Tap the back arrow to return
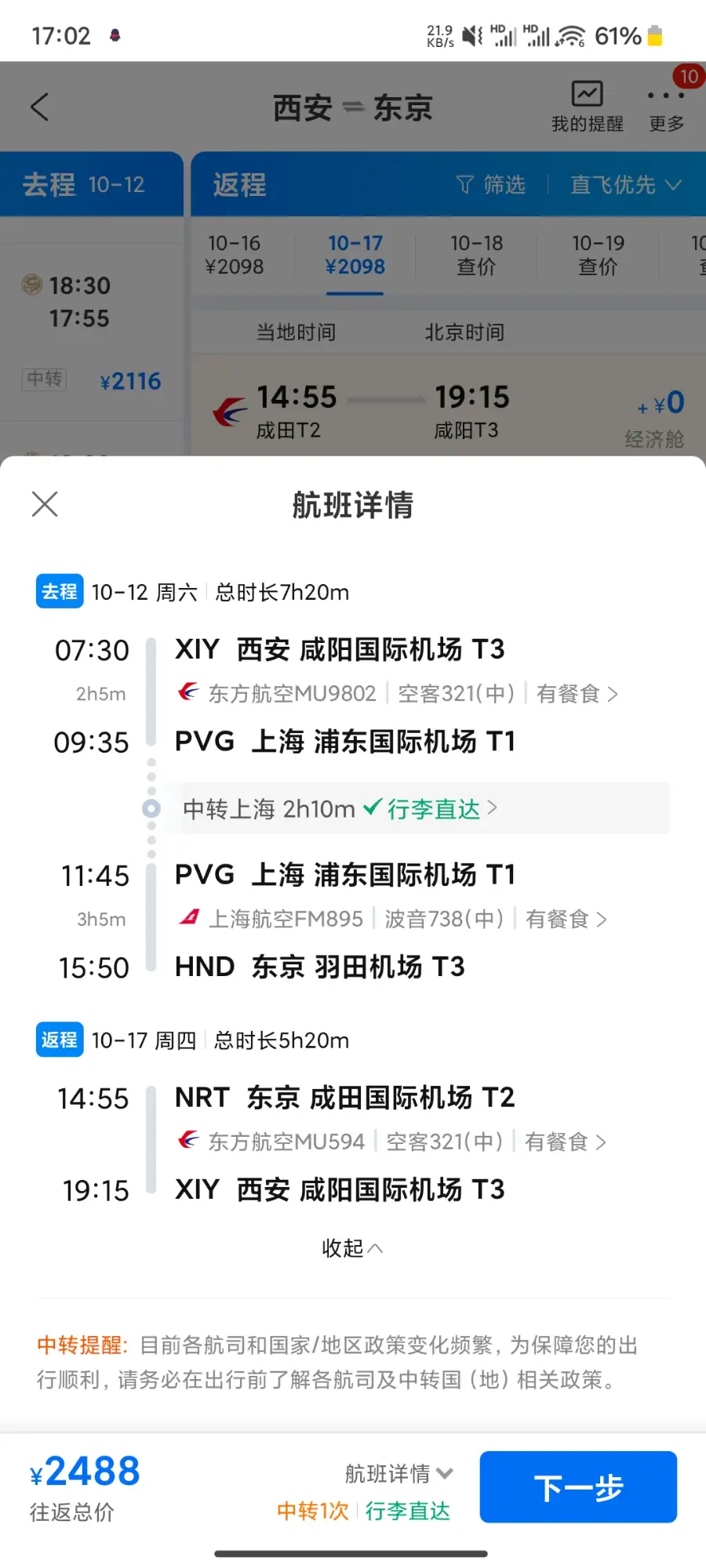Viewport: 706px width, 1568px height. (x=41, y=107)
